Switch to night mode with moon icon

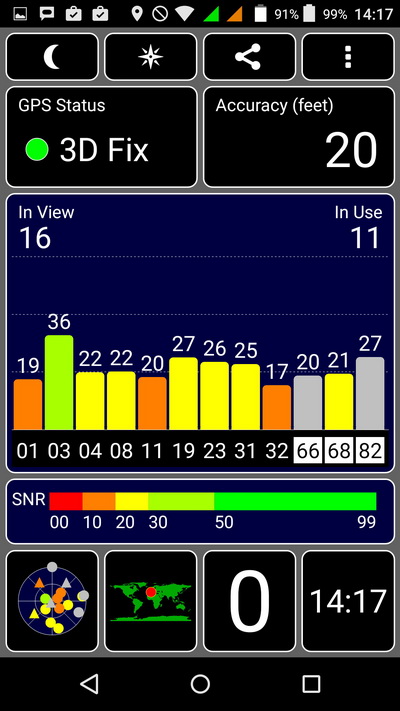52,57
